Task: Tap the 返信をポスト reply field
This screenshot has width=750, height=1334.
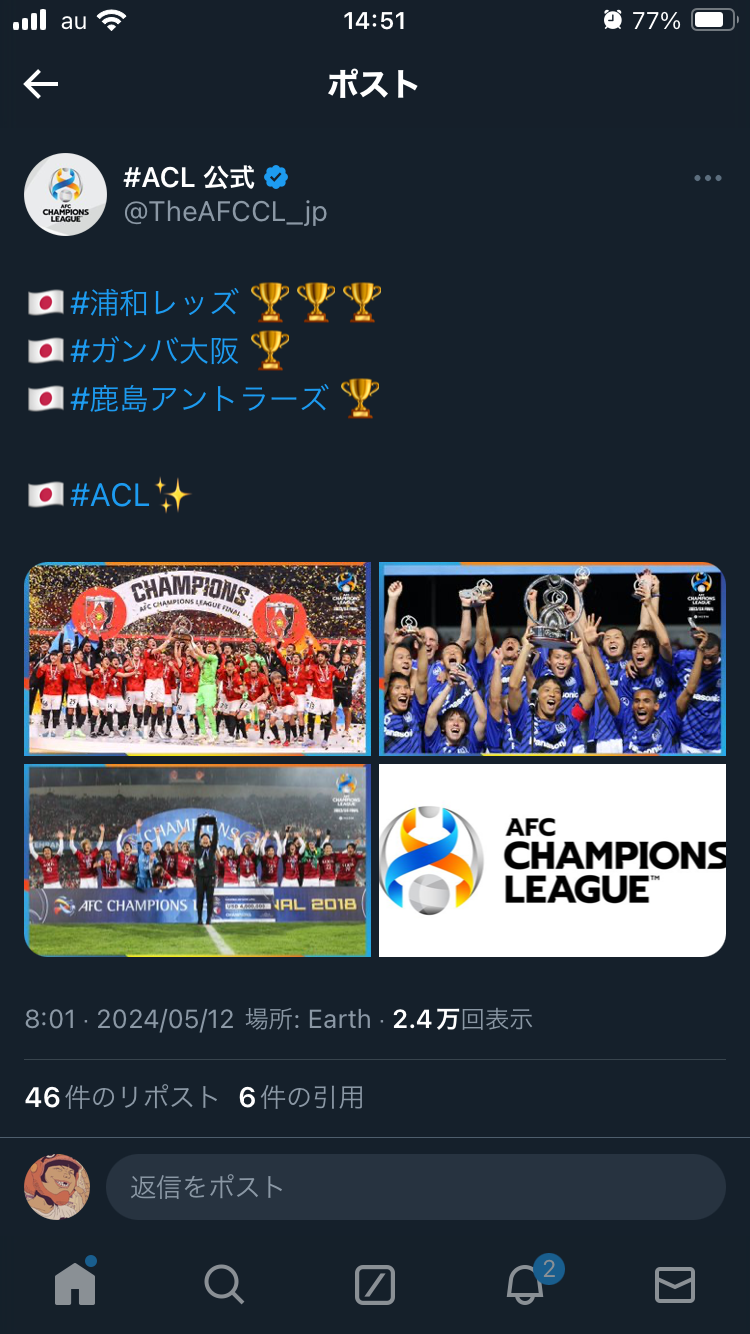Action: click(x=415, y=1187)
